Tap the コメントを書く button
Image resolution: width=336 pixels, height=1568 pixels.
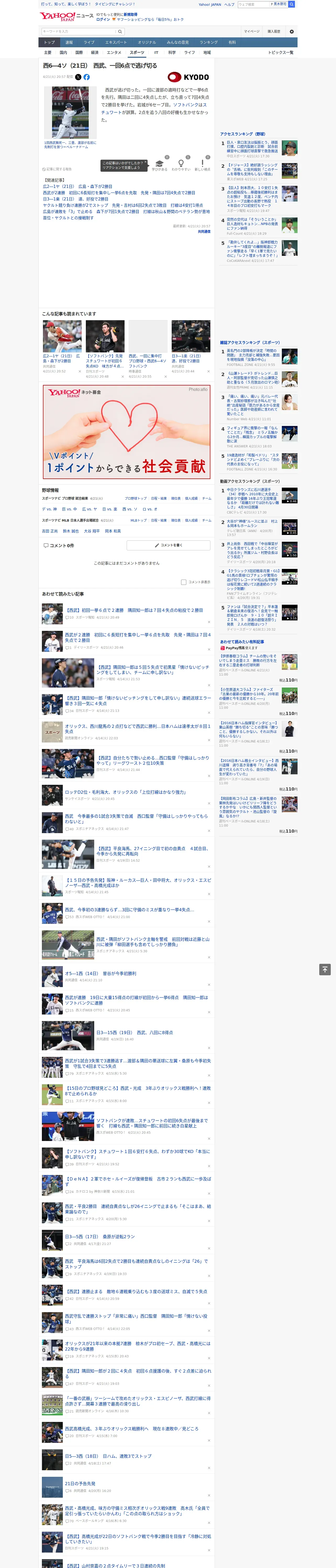(x=168, y=545)
